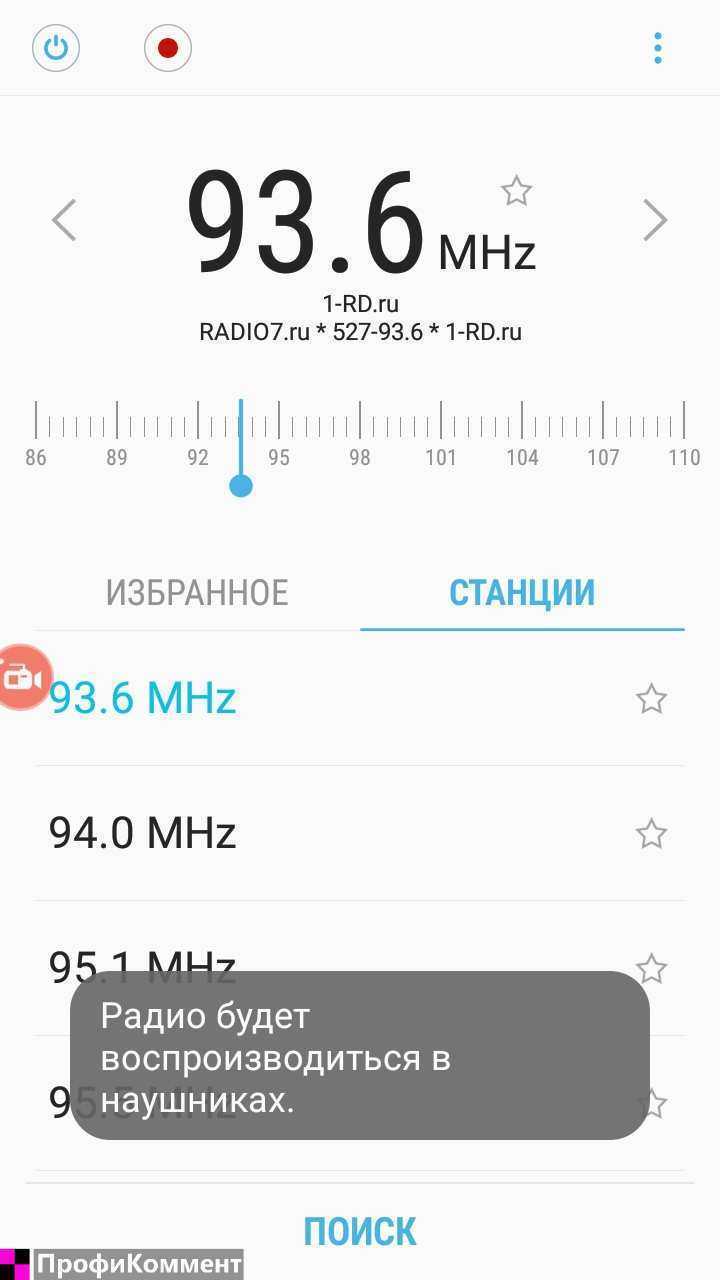
Task: Open the three-dot overflow menu
Action: tap(657, 48)
